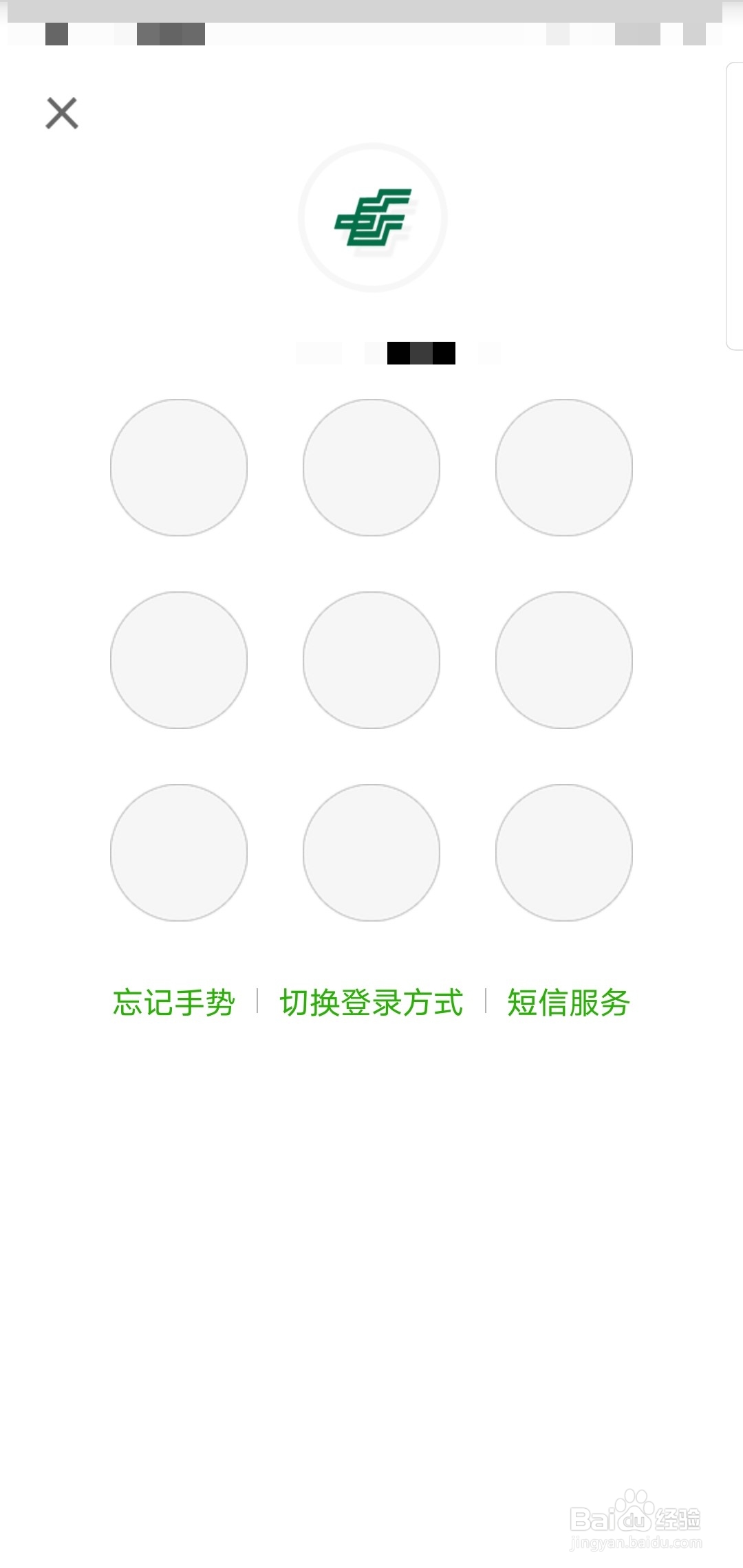743x1568 pixels.
Task: Tap the top-center gesture pattern dot
Action: coord(371,468)
